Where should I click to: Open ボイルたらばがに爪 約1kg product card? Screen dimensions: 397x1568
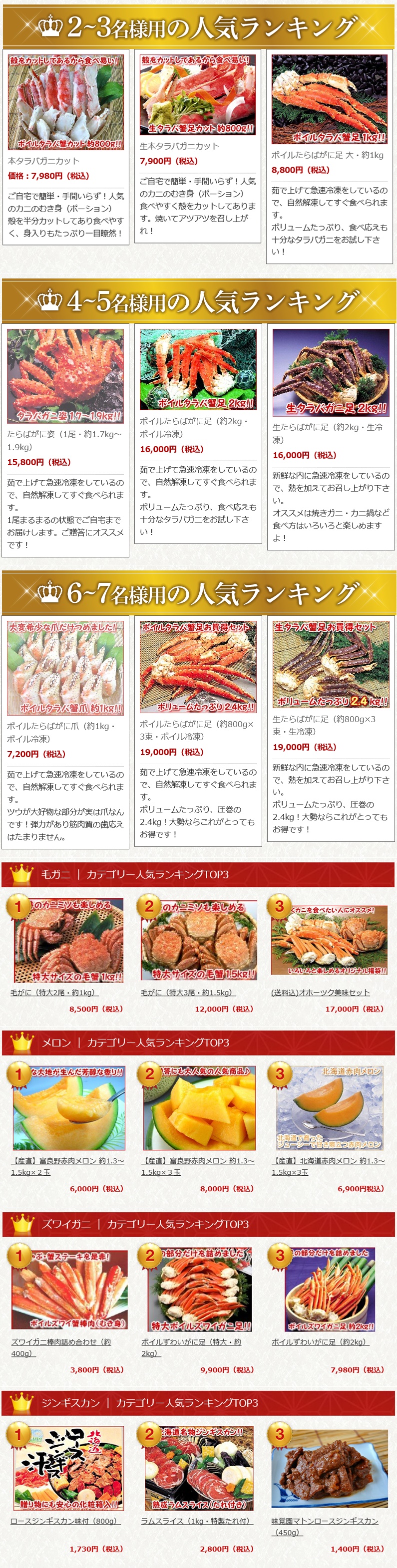[x=65, y=668]
